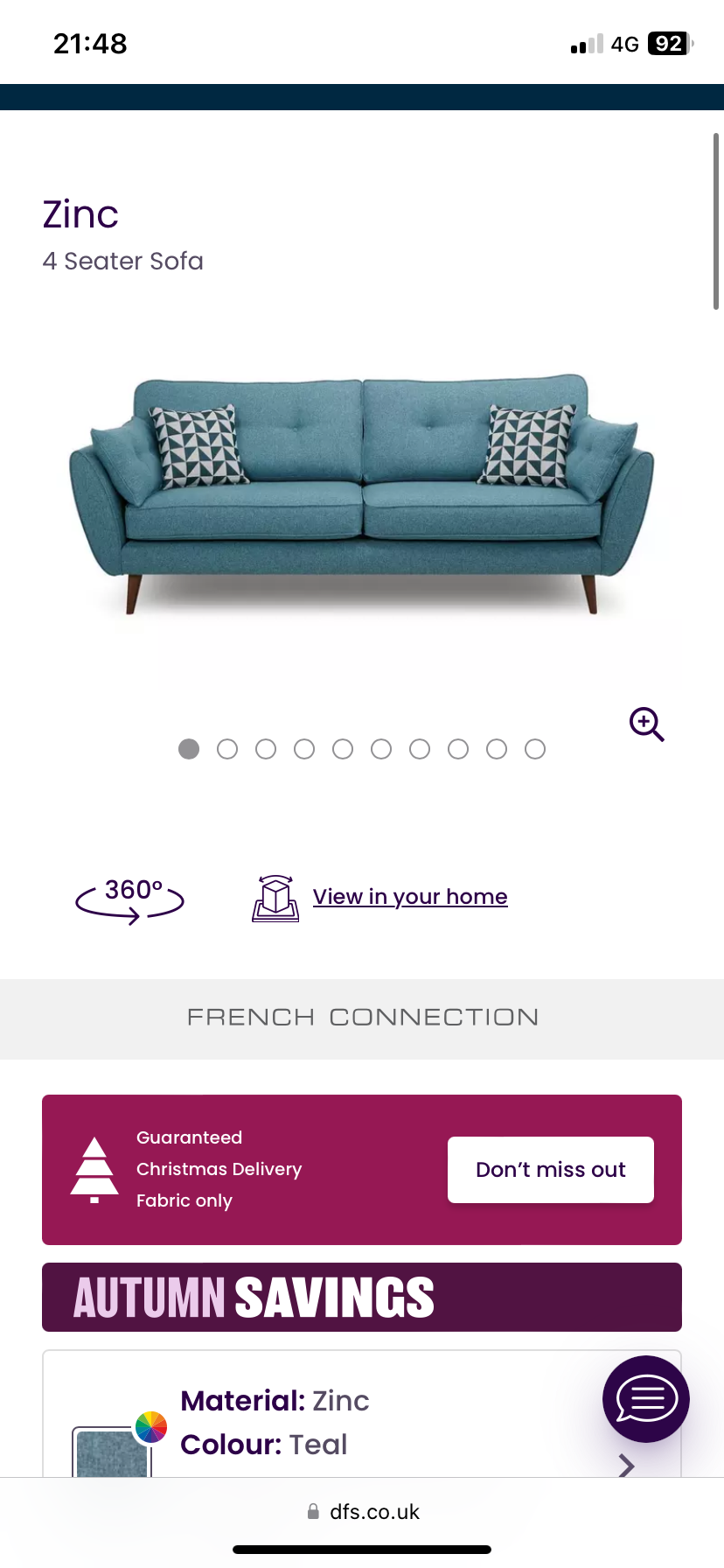Image resolution: width=724 pixels, height=1568 pixels.
Task: Open the Guaranteed Christmas Delivery banner
Action: point(219,1169)
